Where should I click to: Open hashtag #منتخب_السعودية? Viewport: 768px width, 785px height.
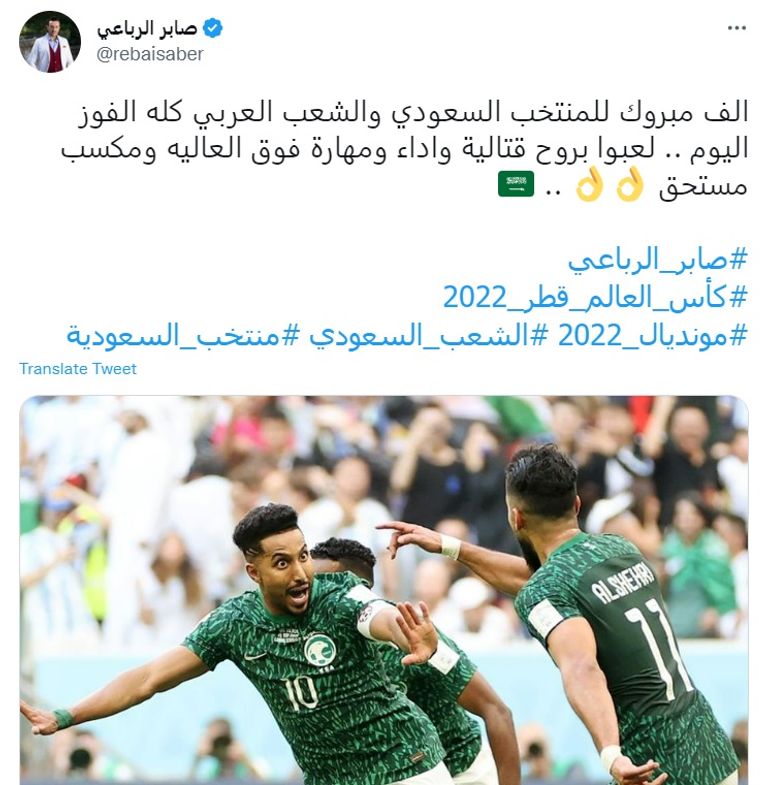point(183,335)
